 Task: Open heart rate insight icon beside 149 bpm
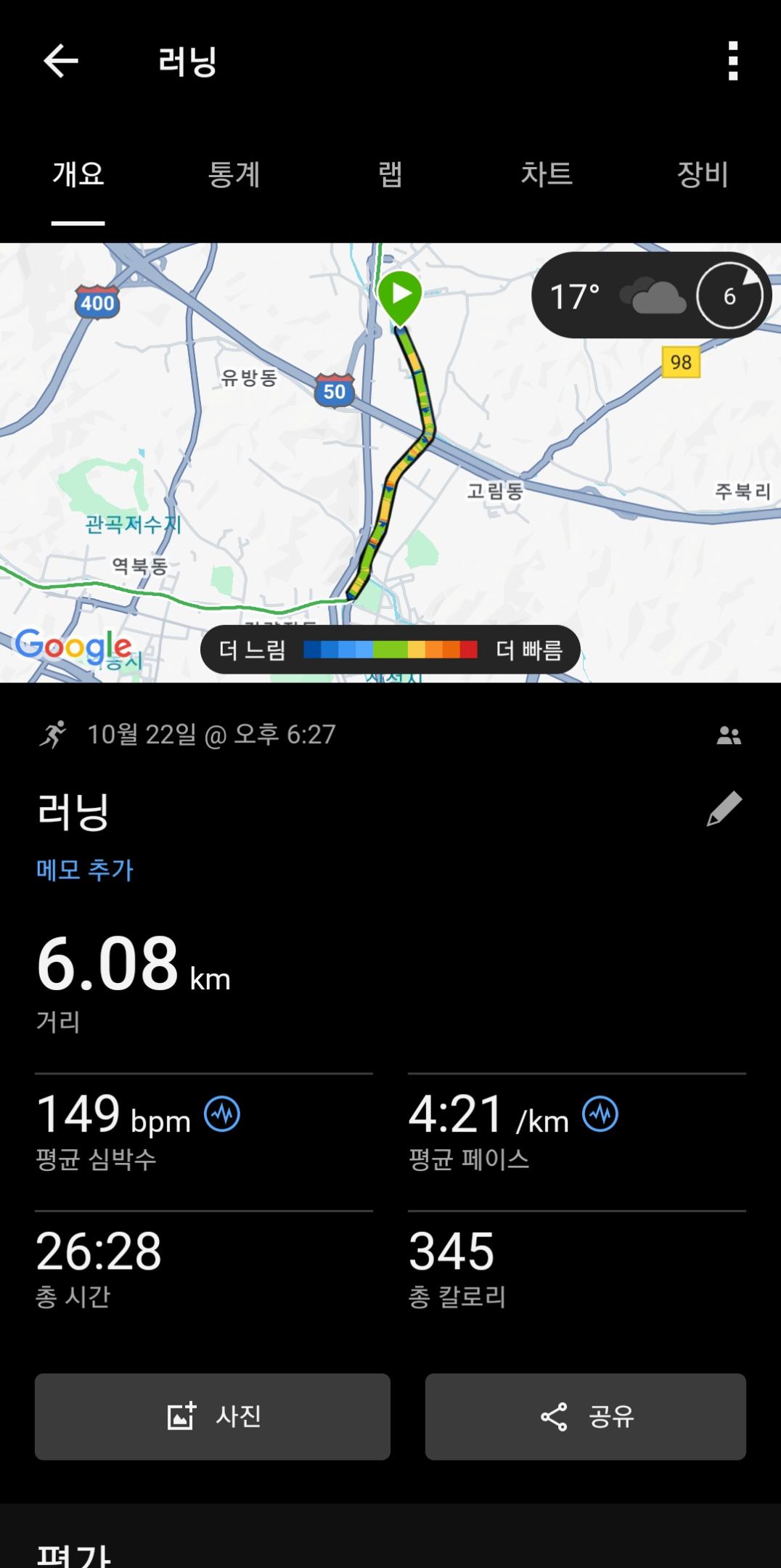coord(222,1114)
